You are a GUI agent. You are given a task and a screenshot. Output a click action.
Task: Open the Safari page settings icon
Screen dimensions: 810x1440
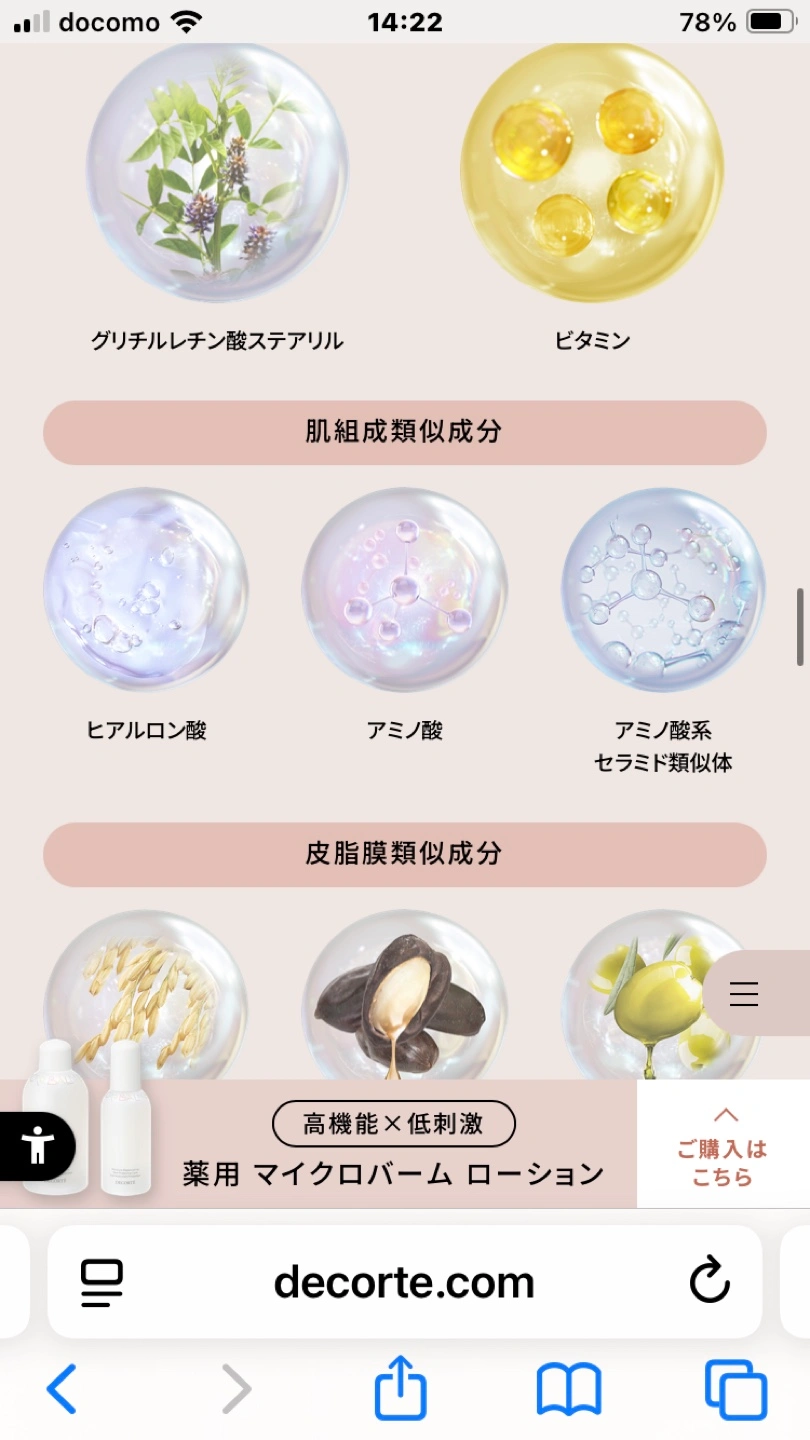[101, 1282]
